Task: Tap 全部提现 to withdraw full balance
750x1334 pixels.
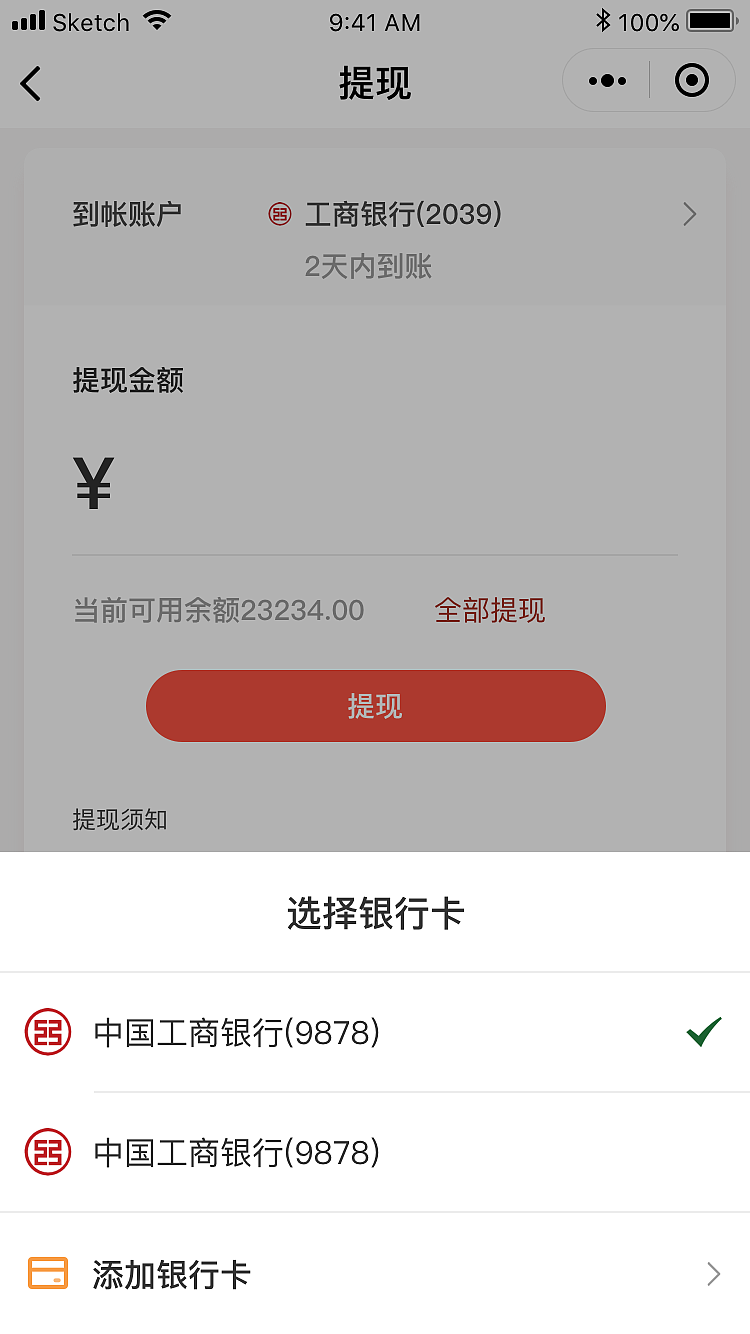Action: pos(489,610)
